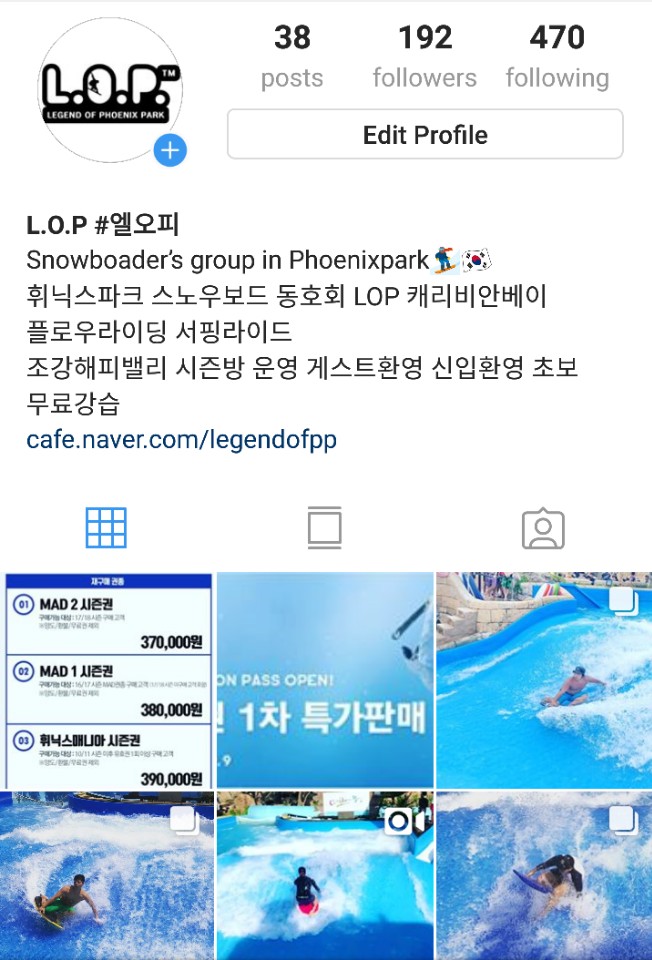Viewport: 652px width, 960px height.
Task: Tap Edit Profile button
Action: pos(425,135)
